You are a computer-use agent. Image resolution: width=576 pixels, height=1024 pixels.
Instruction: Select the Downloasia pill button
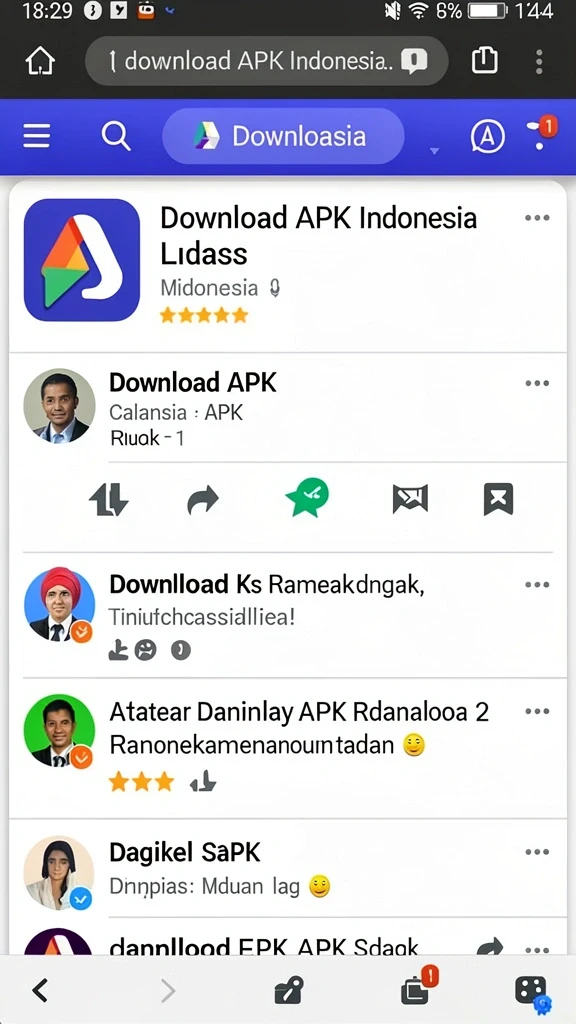point(283,136)
